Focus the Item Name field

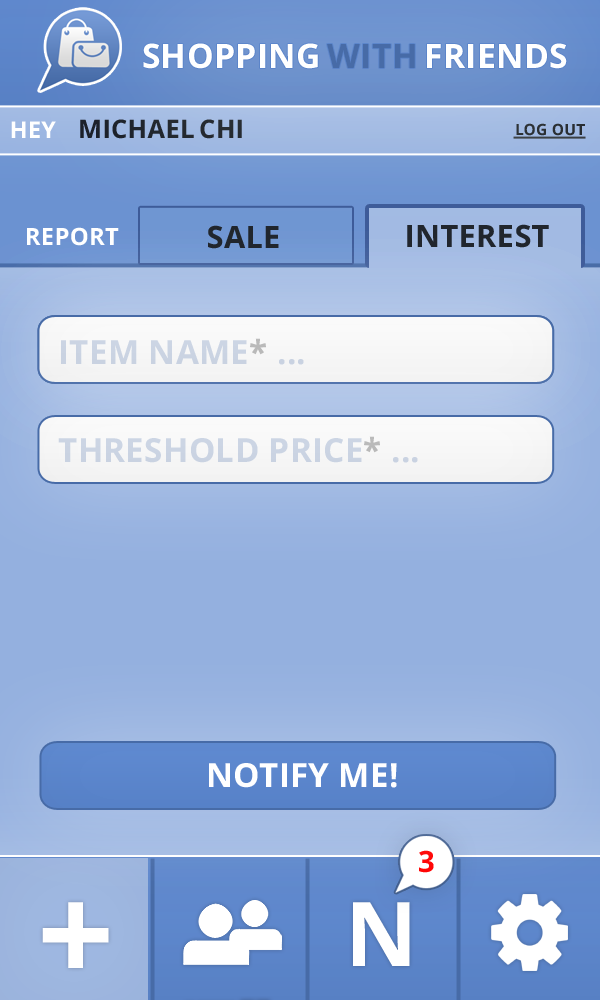[296, 349]
